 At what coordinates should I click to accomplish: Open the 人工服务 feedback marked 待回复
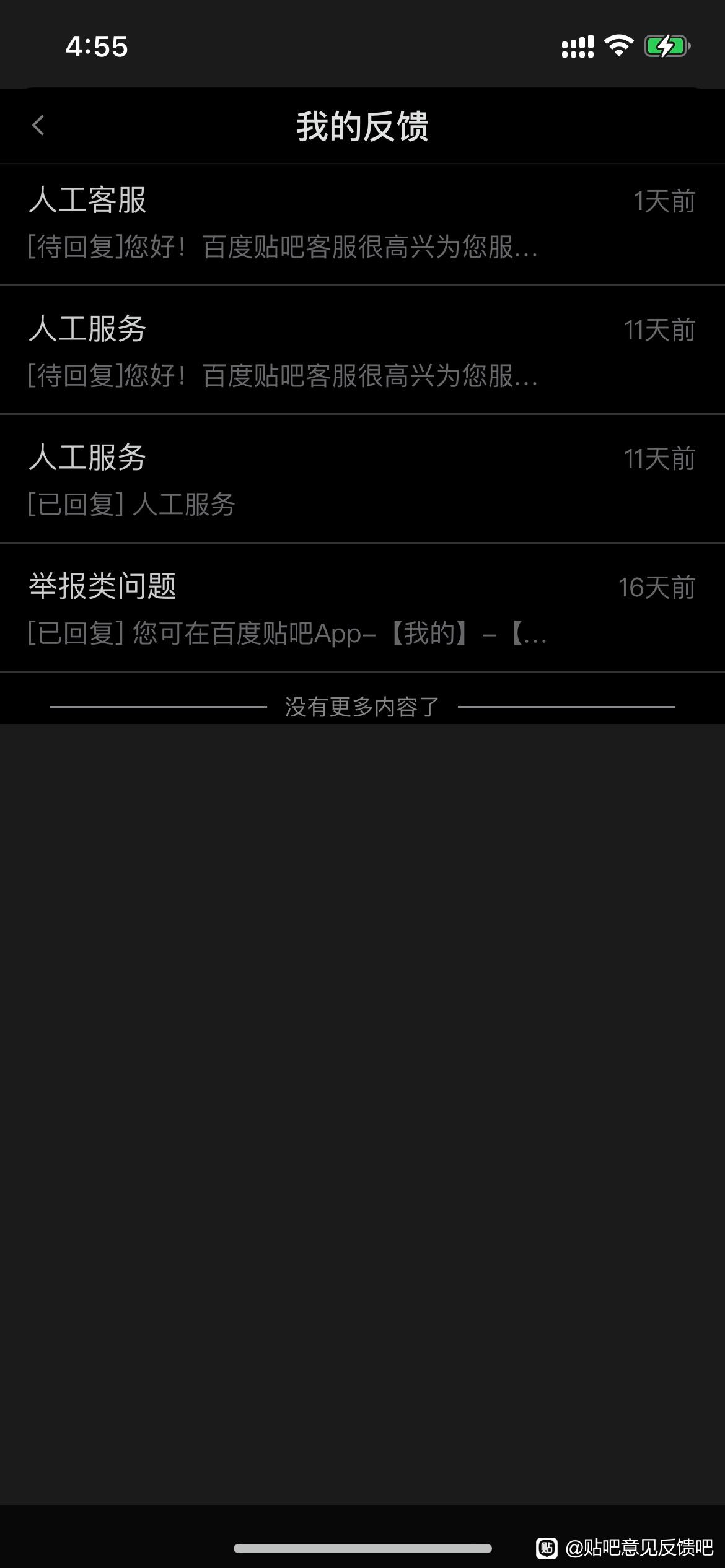coord(362,351)
